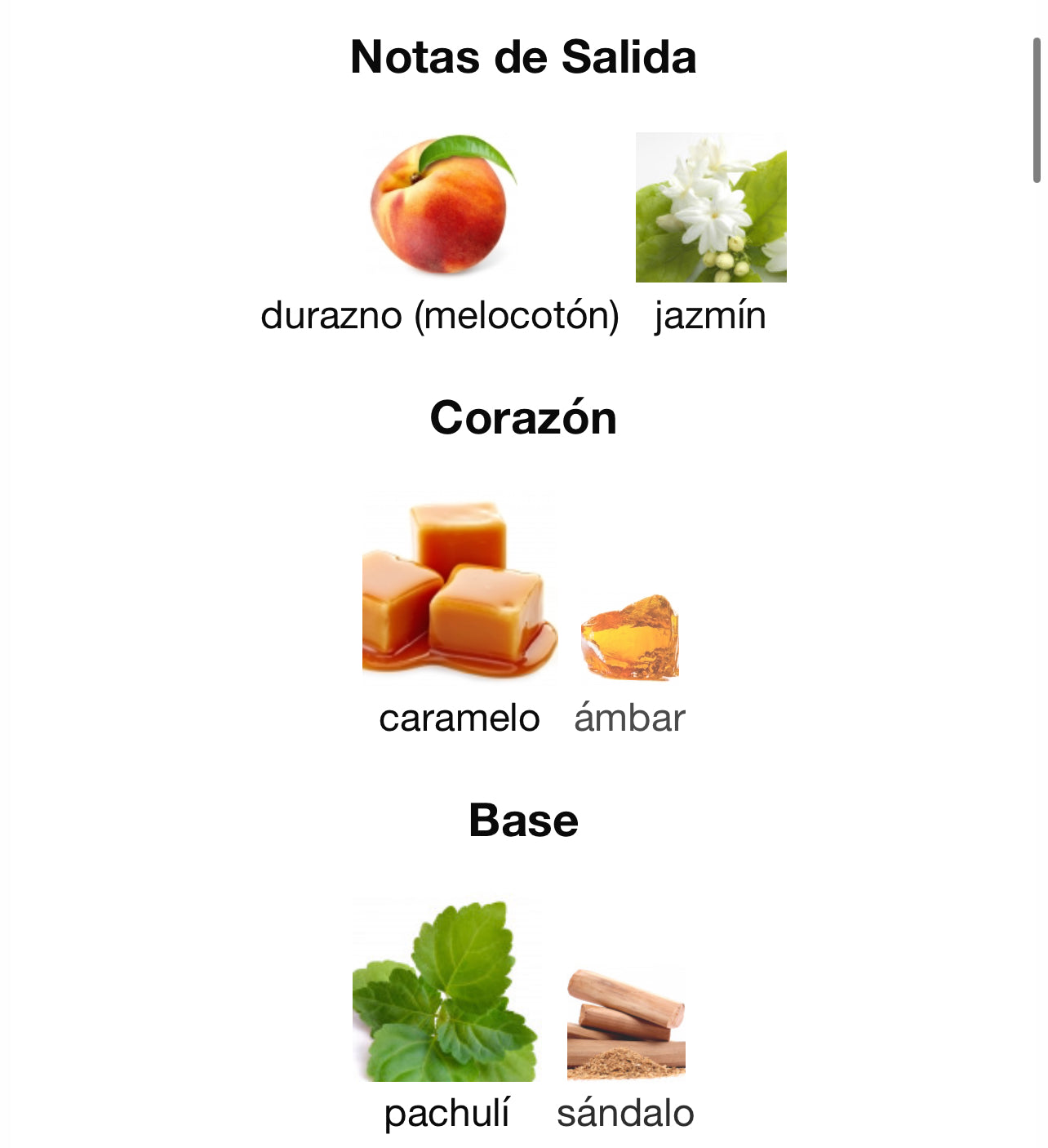Select the ámbar note
The width and height of the screenshot is (1048, 1148).
click(629, 638)
